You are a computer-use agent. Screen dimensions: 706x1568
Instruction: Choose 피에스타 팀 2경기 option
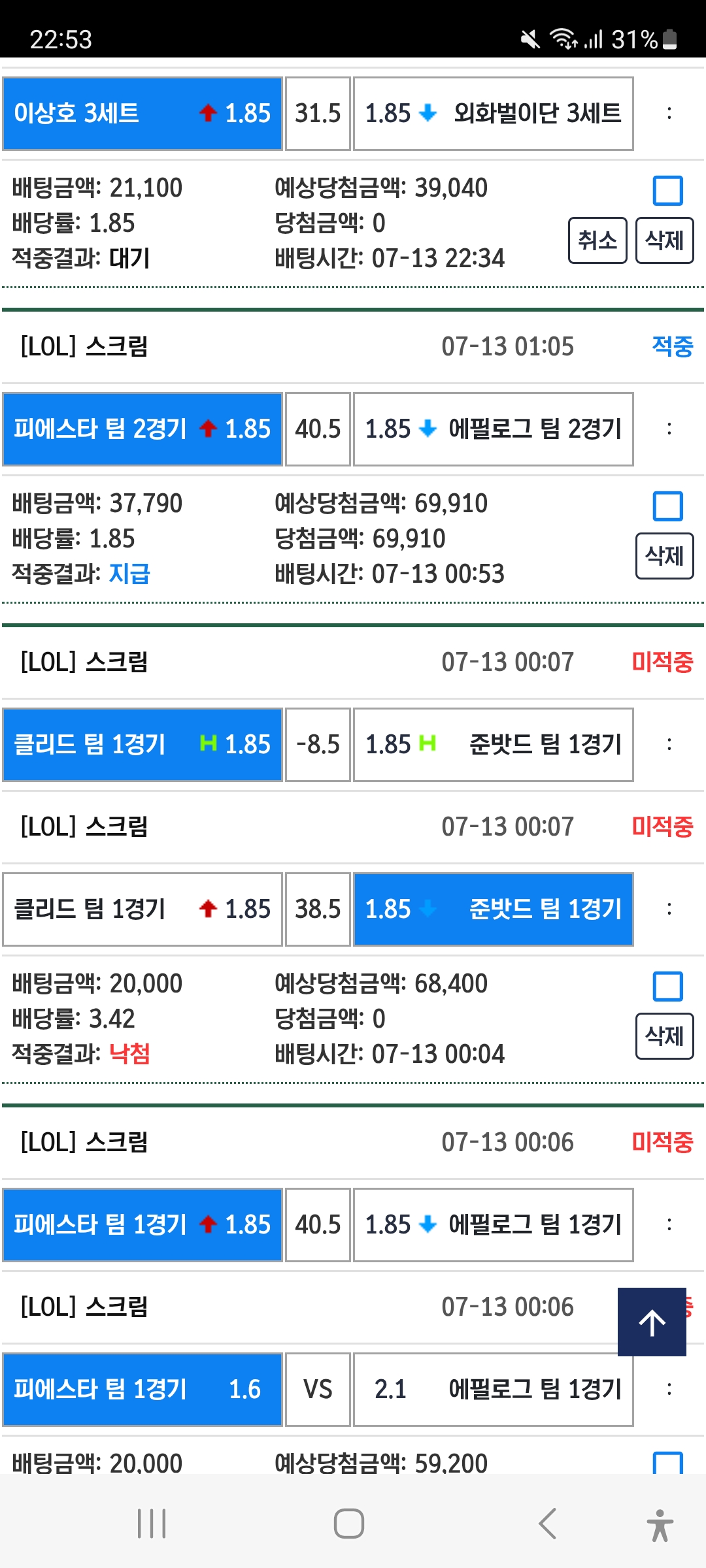pos(143,429)
